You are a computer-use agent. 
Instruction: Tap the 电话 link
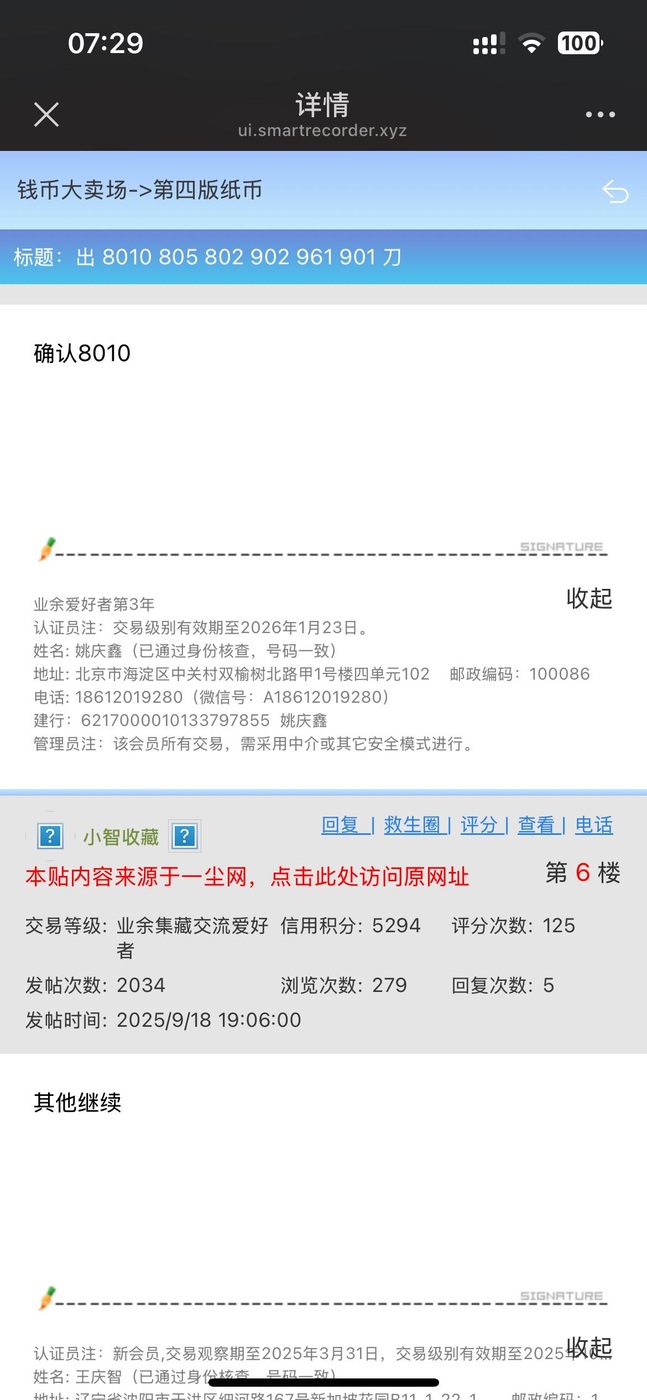[594, 825]
